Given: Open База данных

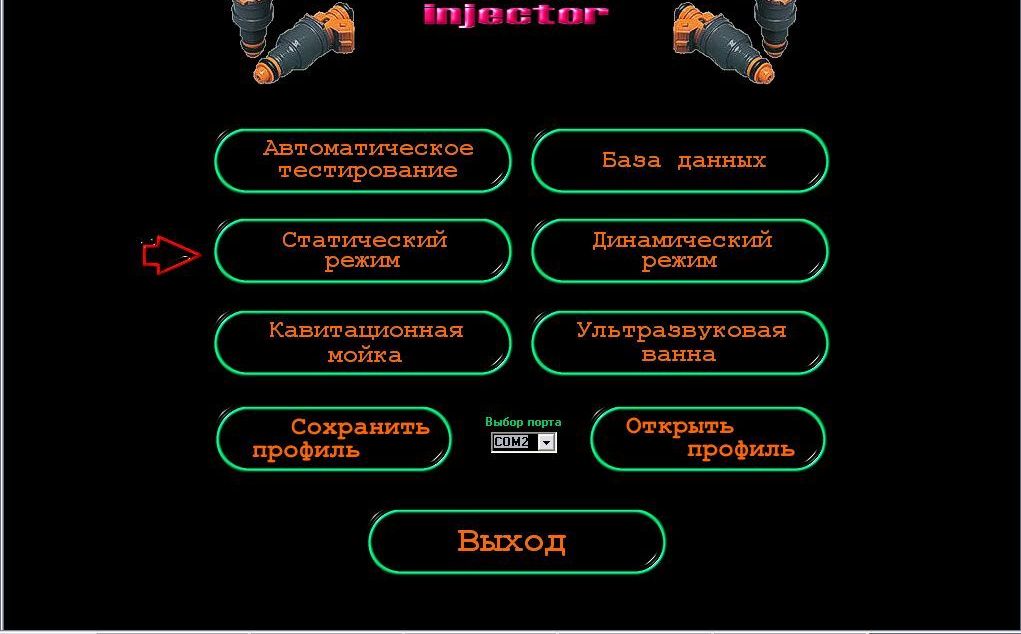Looking at the screenshot, I should (680, 160).
